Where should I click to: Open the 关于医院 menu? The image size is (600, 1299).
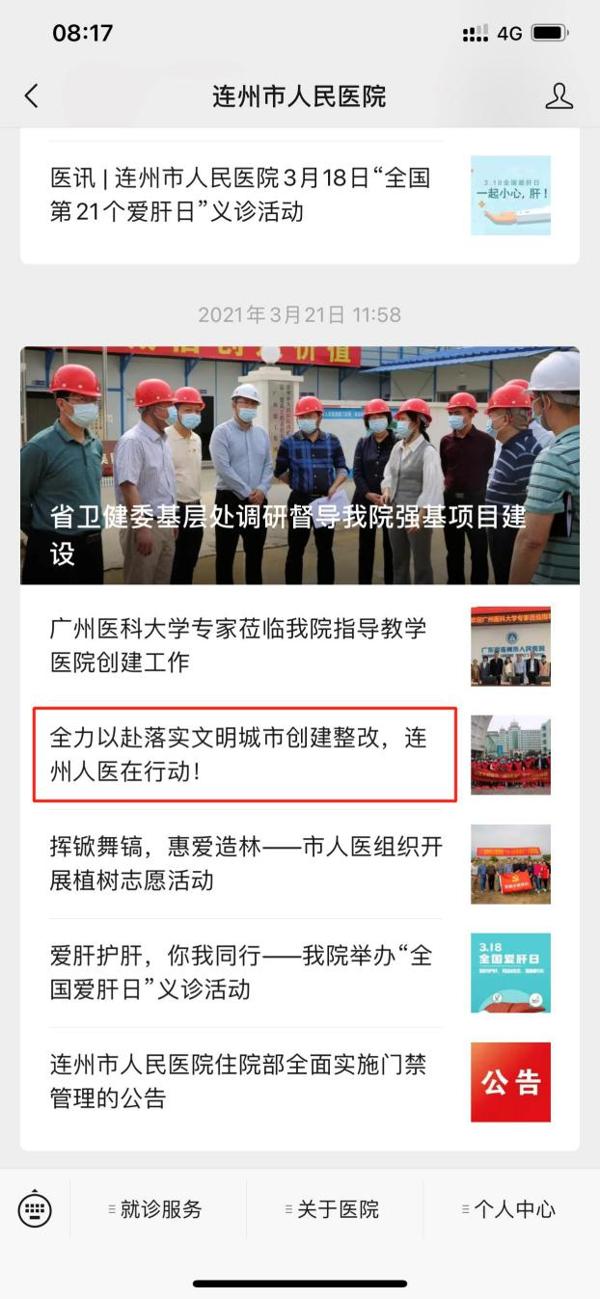click(x=335, y=1209)
